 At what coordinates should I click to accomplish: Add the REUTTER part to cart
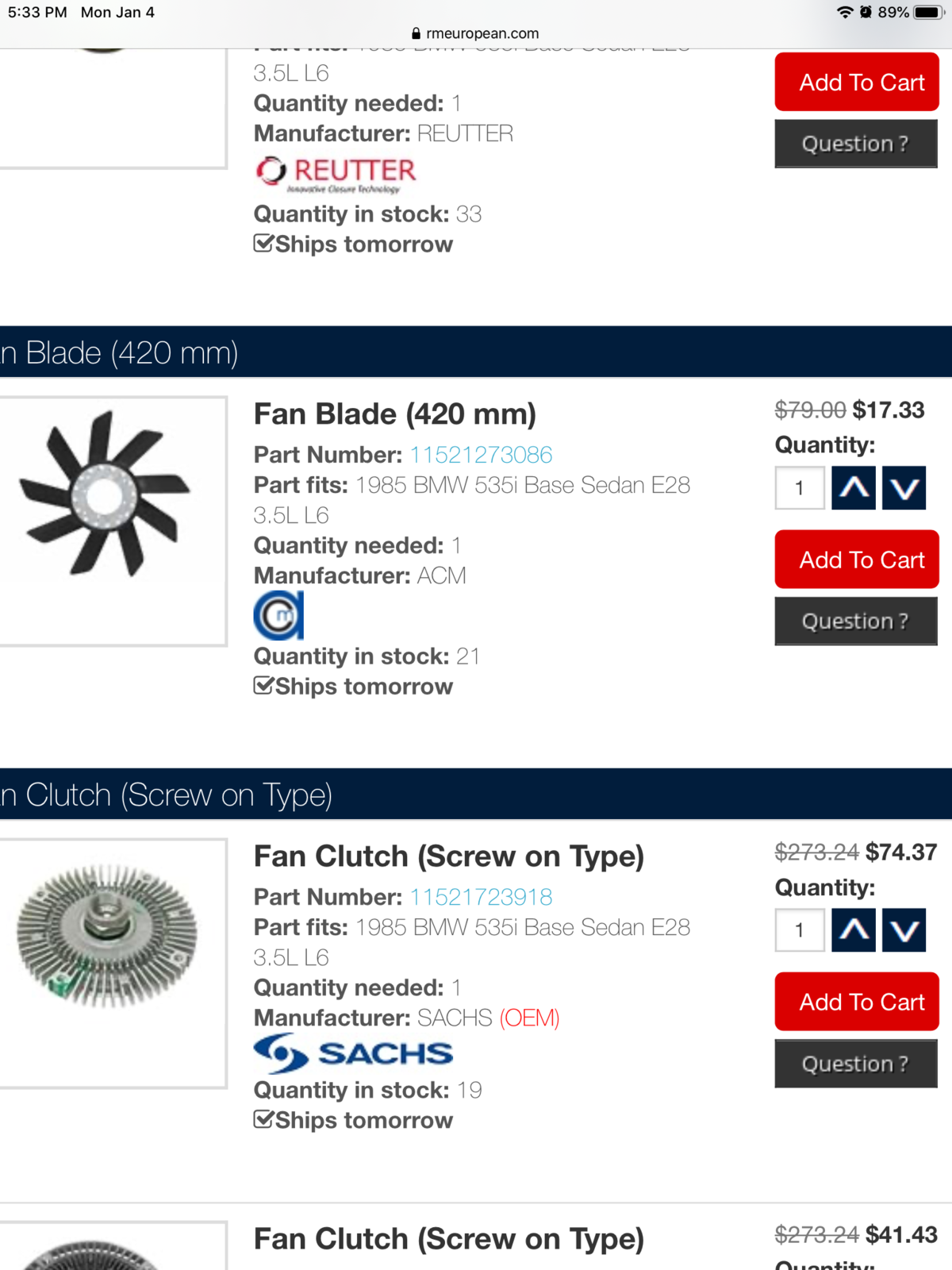(857, 82)
